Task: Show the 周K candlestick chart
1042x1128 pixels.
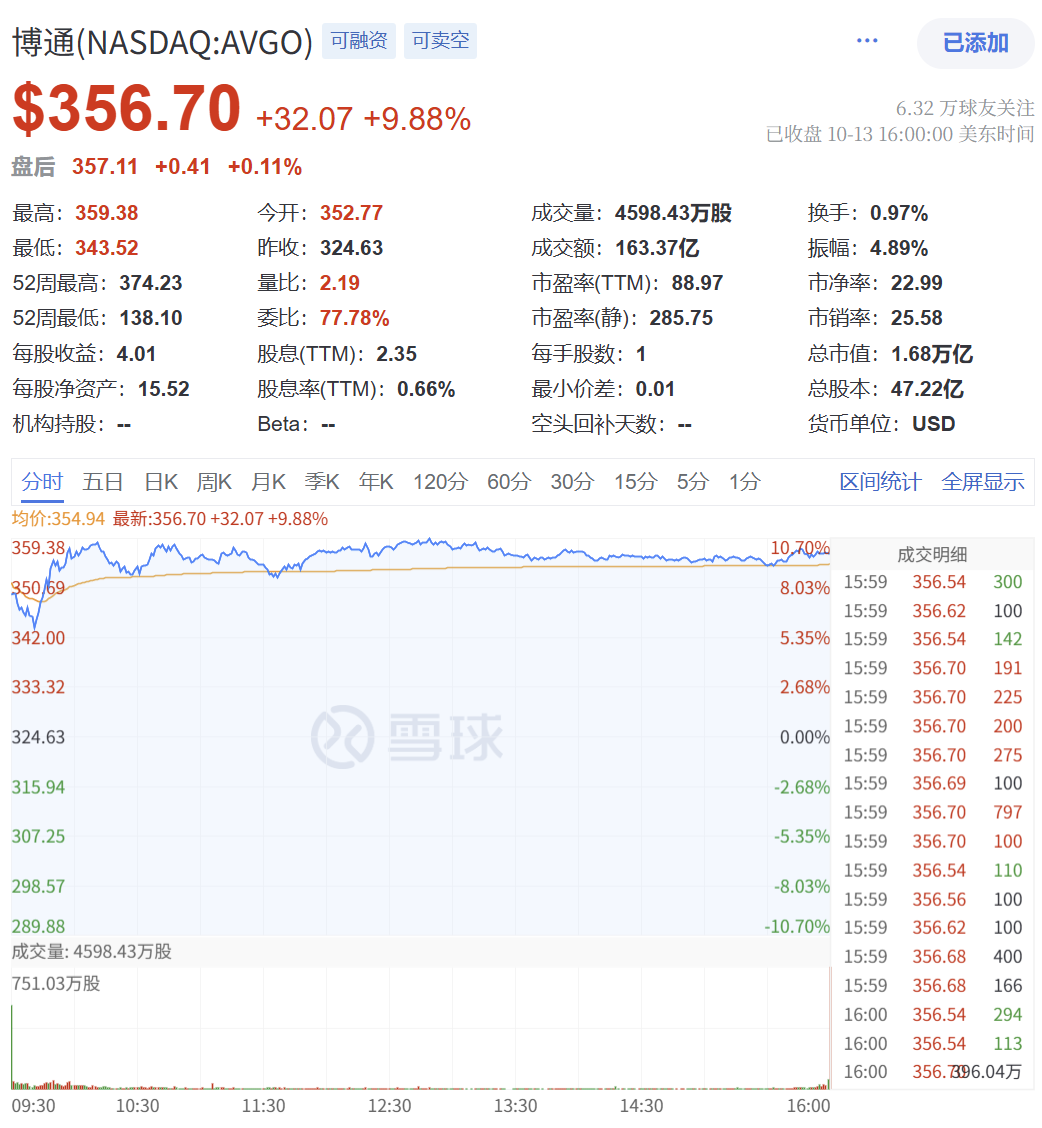Action: pos(214,482)
